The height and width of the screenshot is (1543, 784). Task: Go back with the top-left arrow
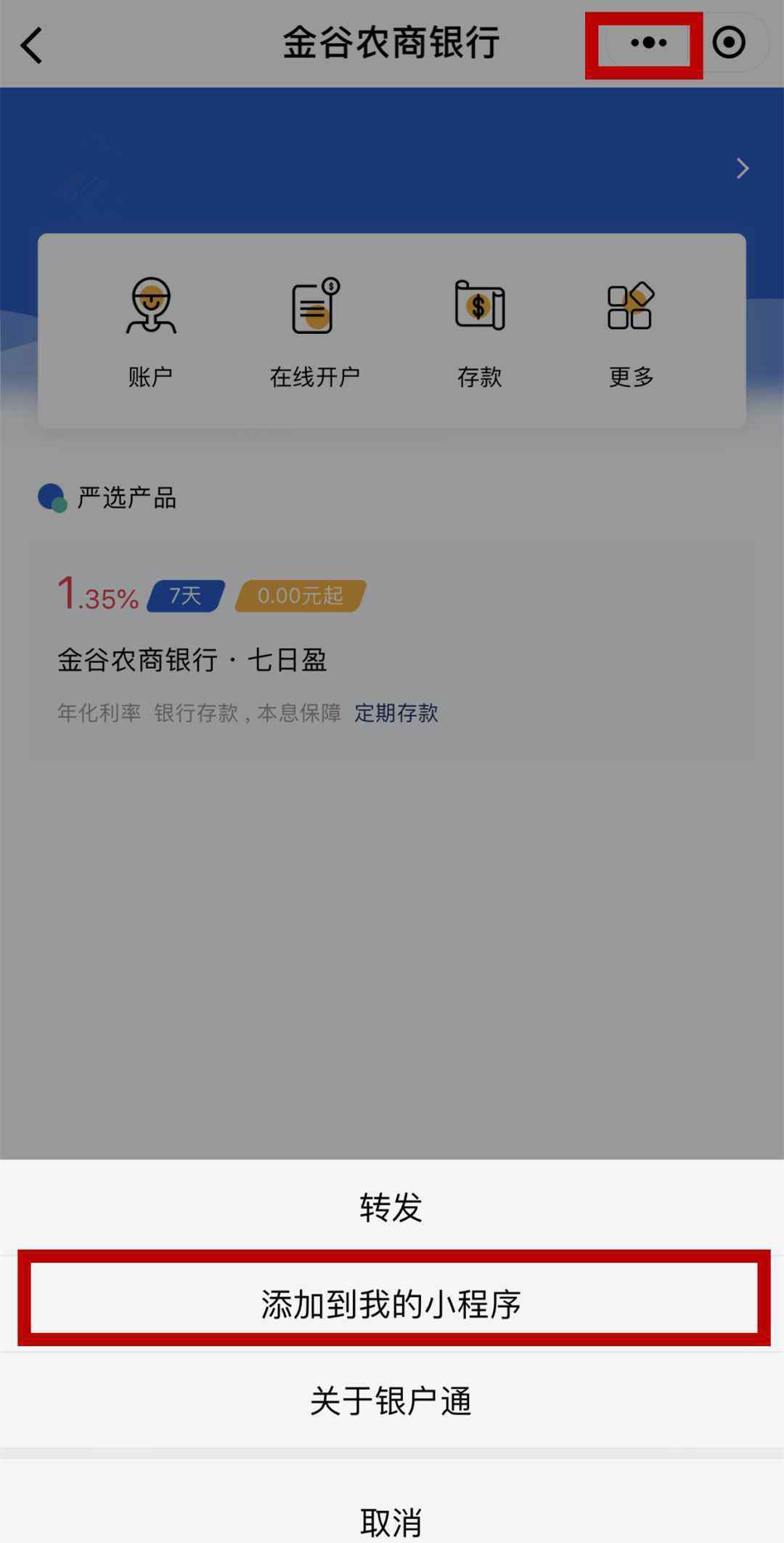tap(32, 45)
